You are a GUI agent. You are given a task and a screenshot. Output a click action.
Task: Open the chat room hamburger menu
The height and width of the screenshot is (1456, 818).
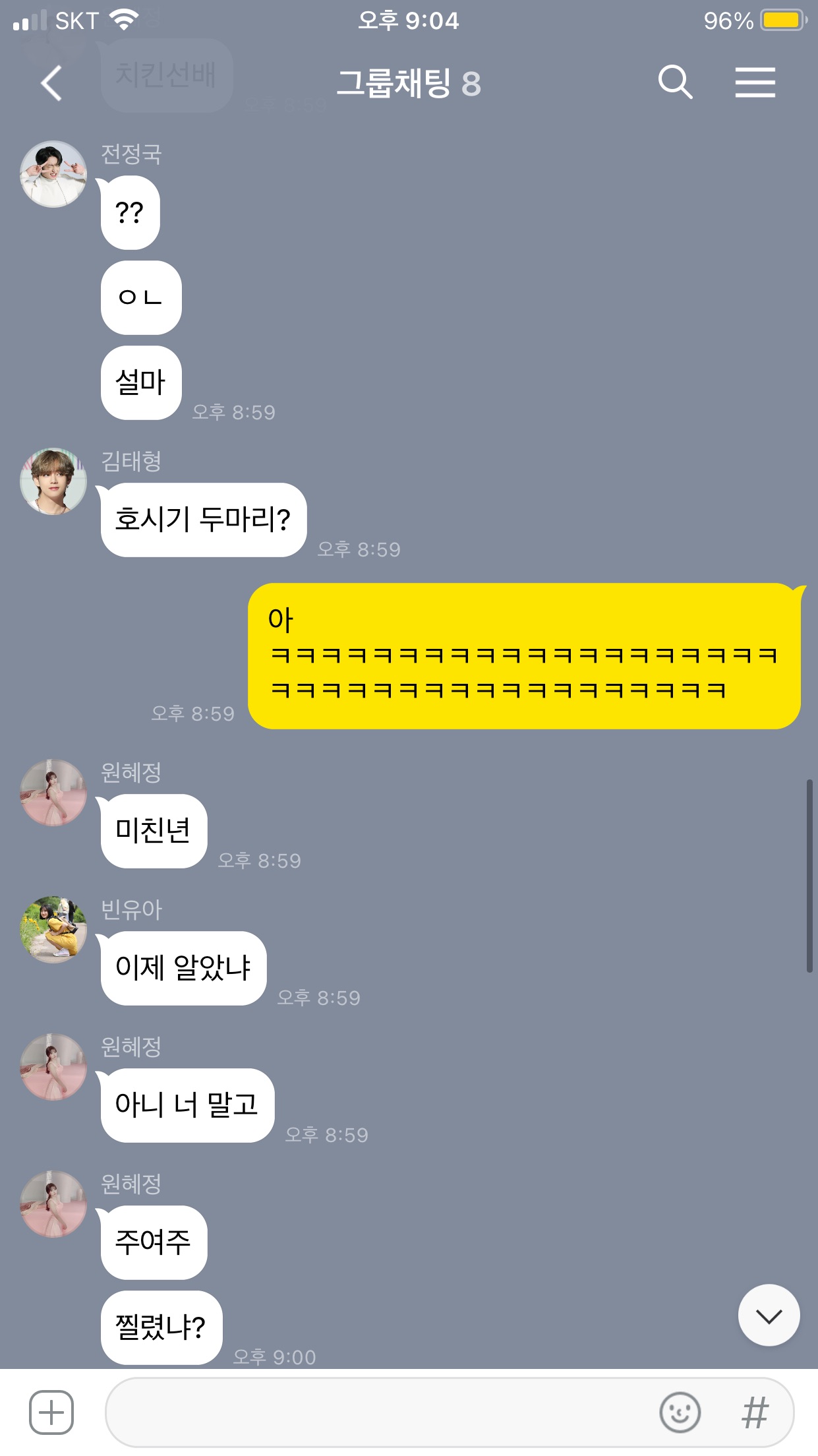click(755, 82)
